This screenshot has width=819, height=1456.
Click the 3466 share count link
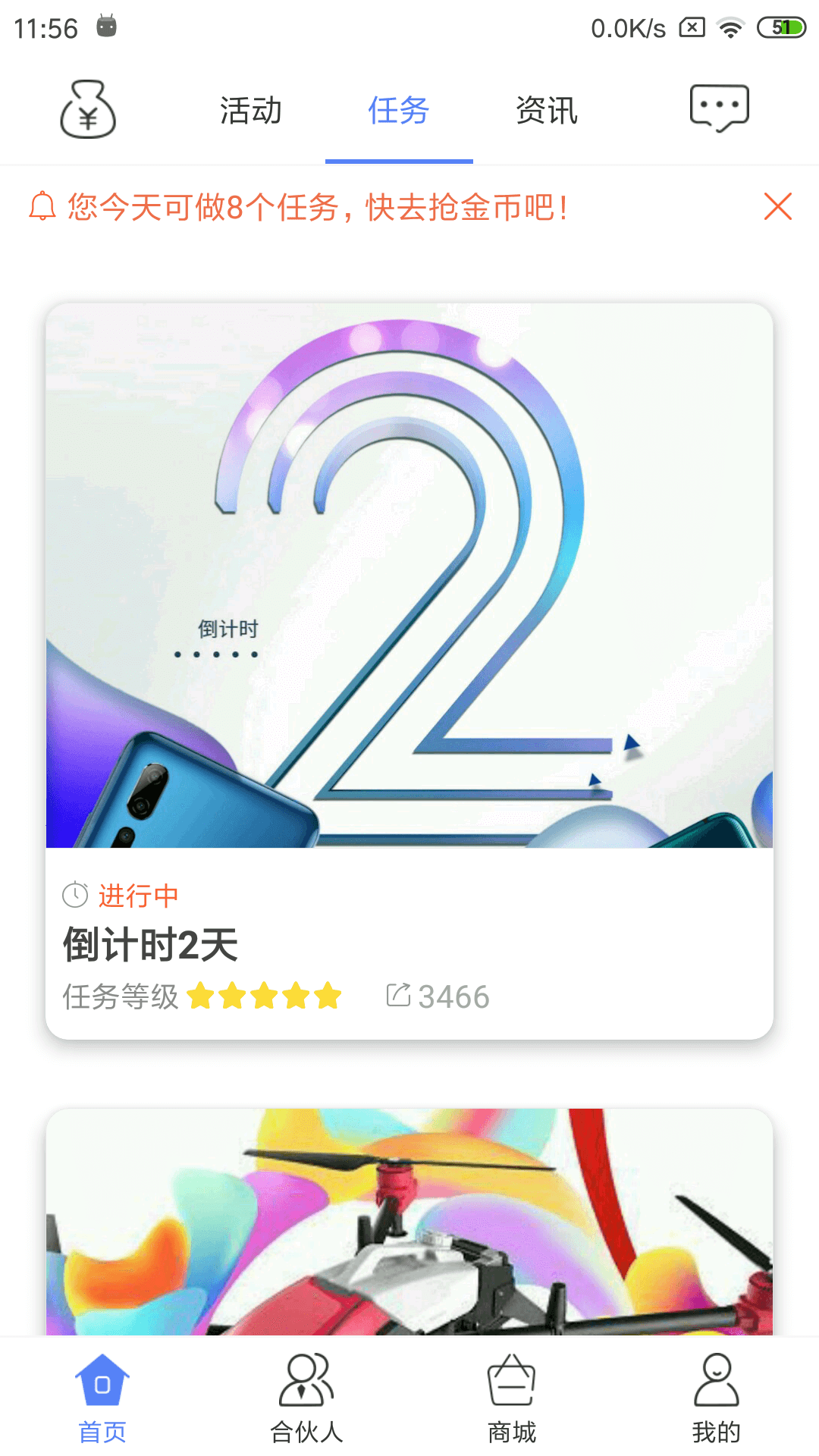[x=453, y=996]
